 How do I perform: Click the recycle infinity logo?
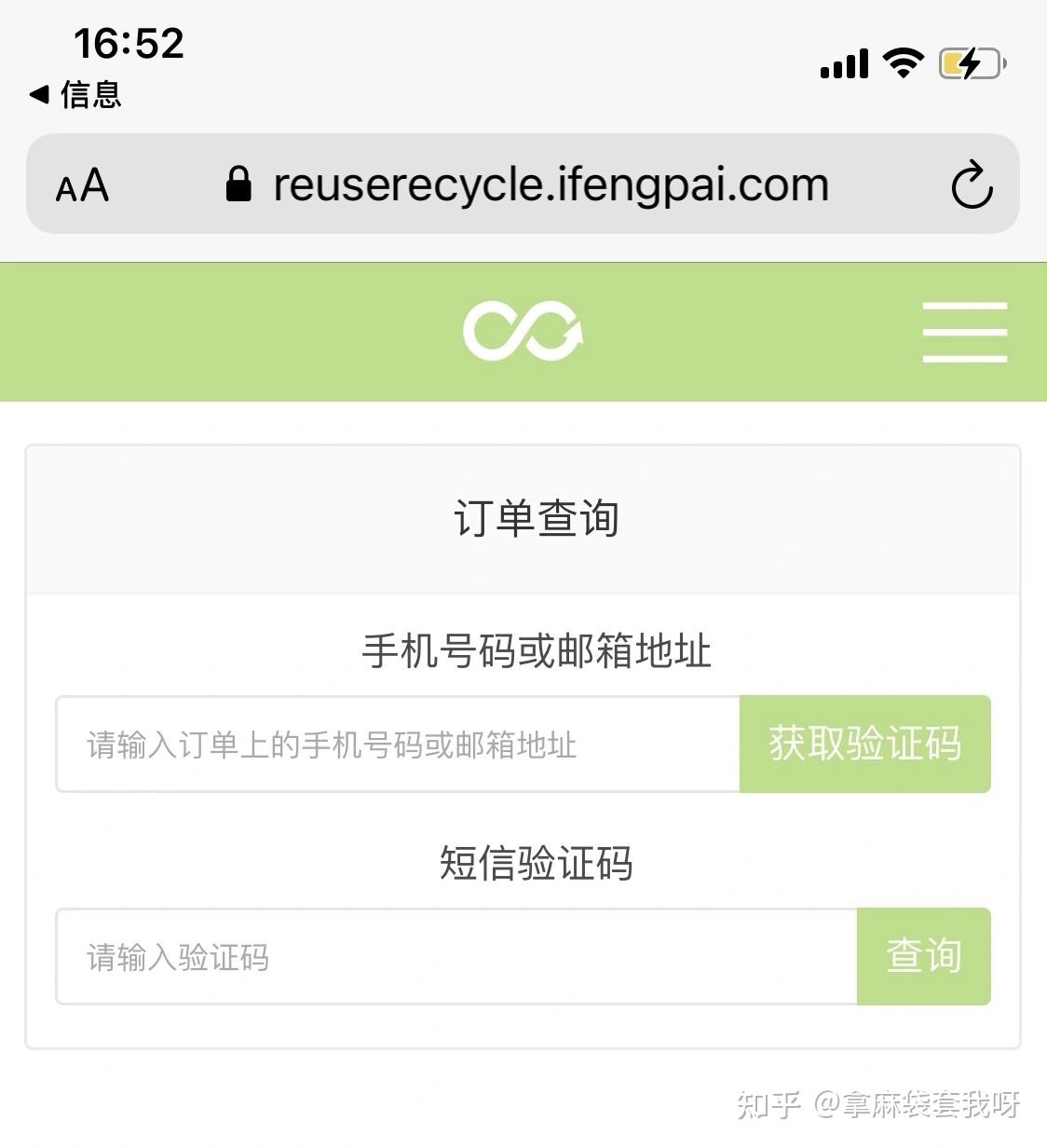(521, 332)
